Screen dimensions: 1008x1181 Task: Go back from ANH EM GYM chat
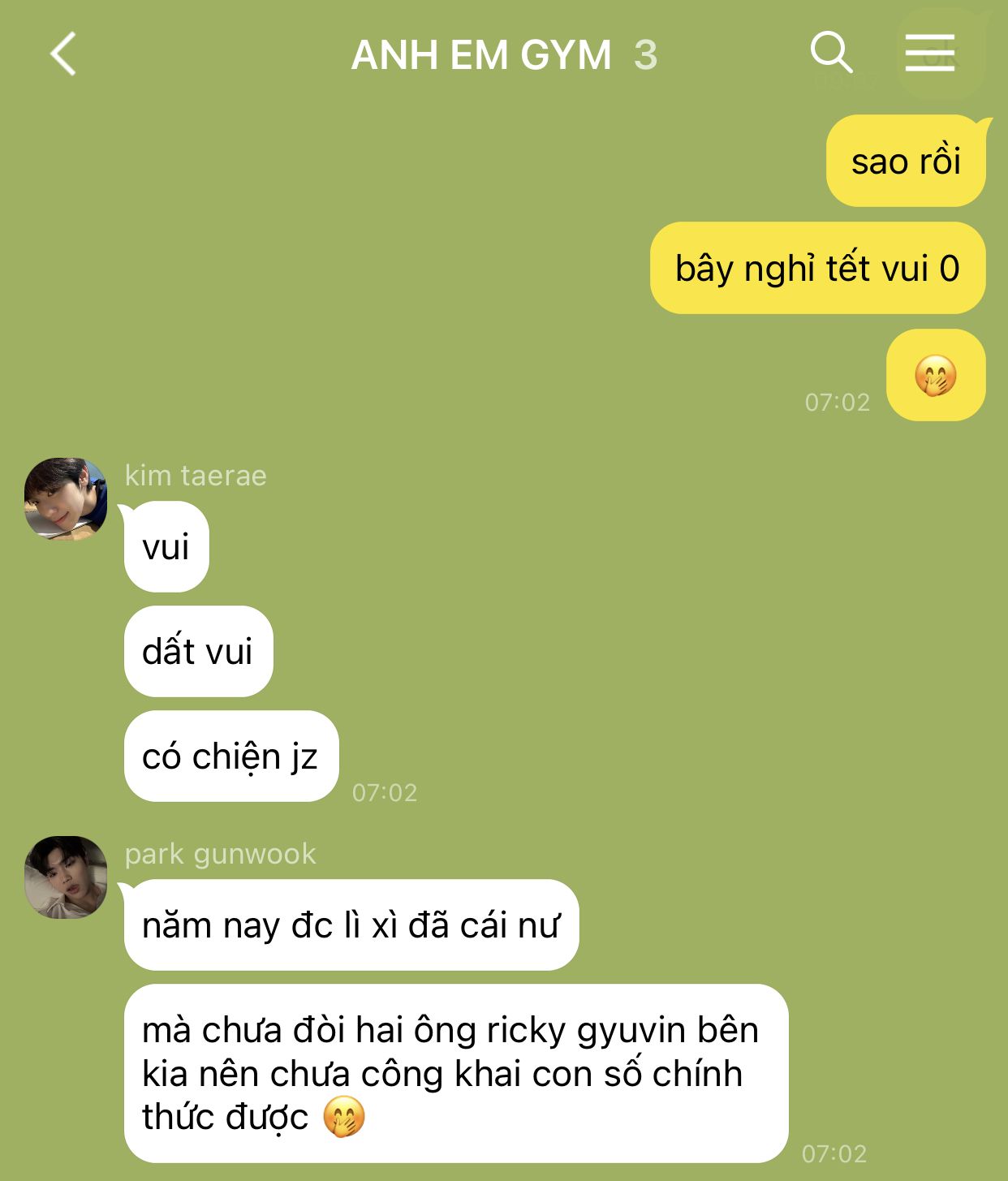pos(63,54)
